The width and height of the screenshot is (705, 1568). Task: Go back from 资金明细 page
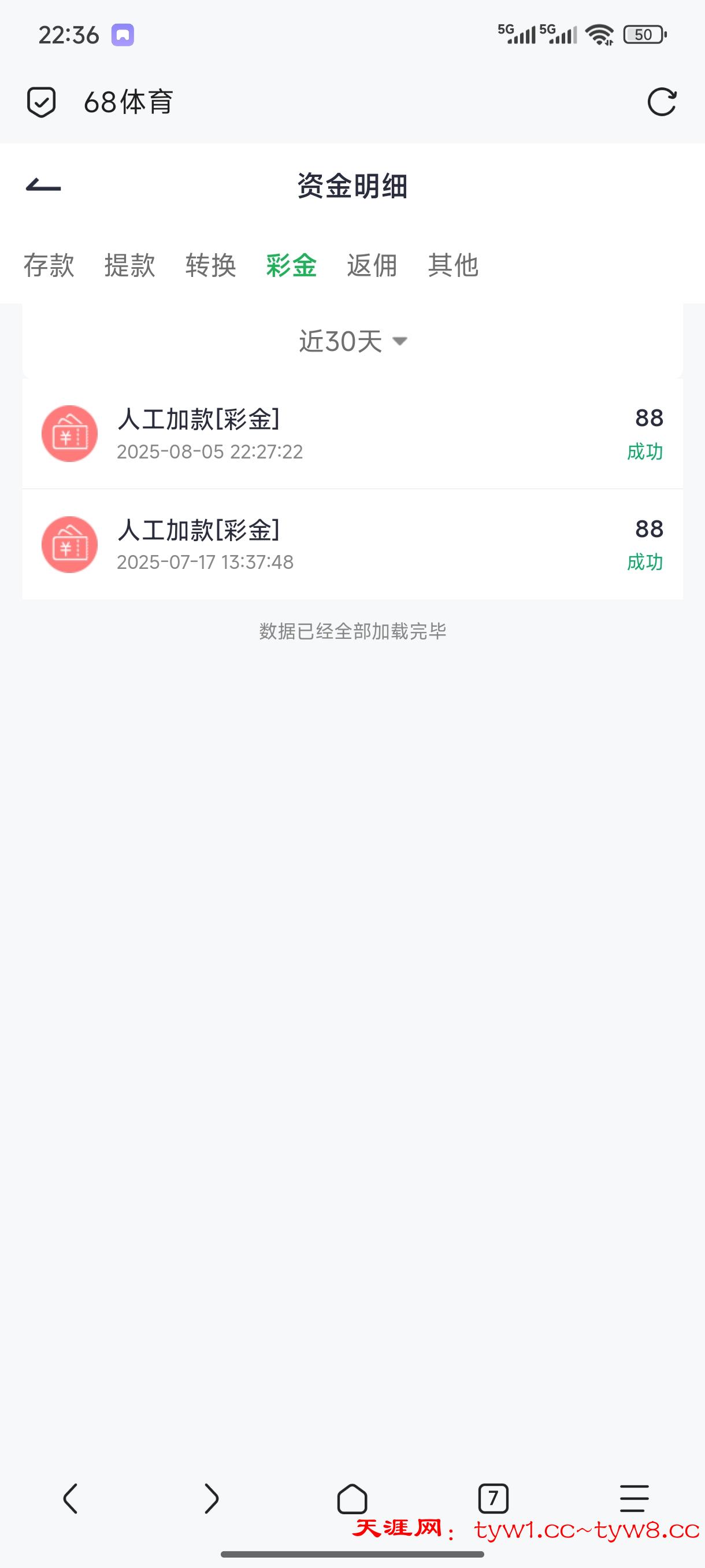[x=43, y=186]
